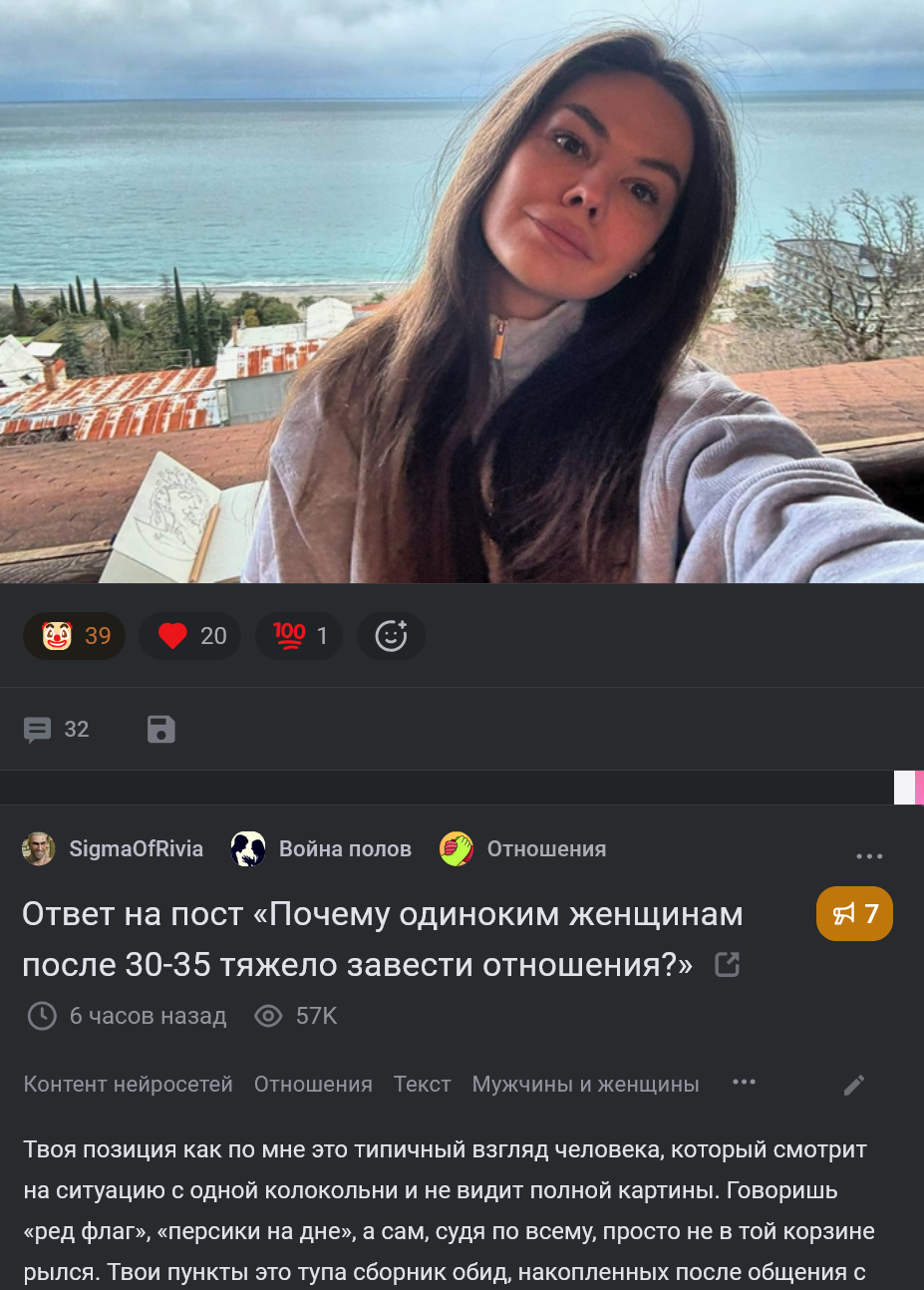This screenshot has height=1290, width=924.
Task: Open the selfie photo in the post
Action: [x=462, y=289]
